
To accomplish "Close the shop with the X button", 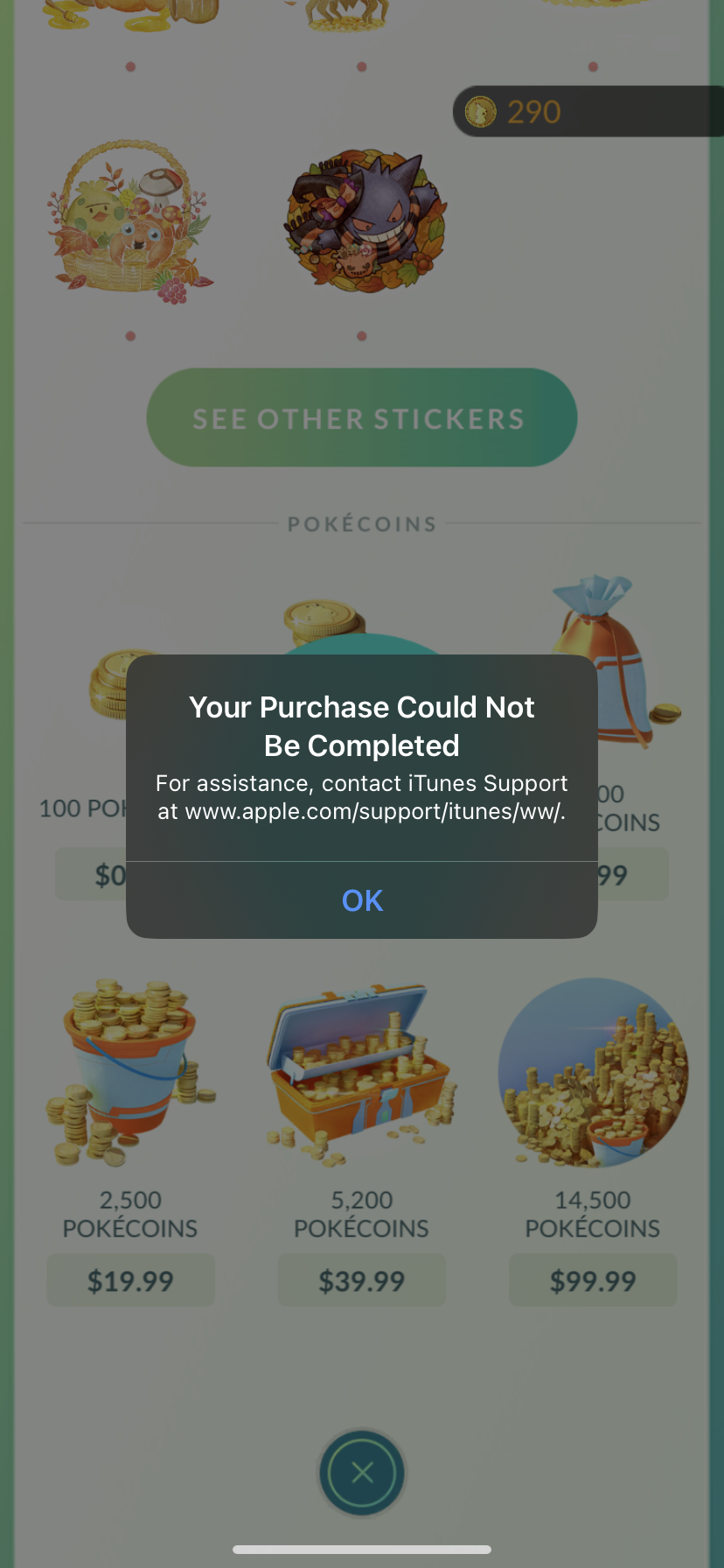I will point(362,1473).
